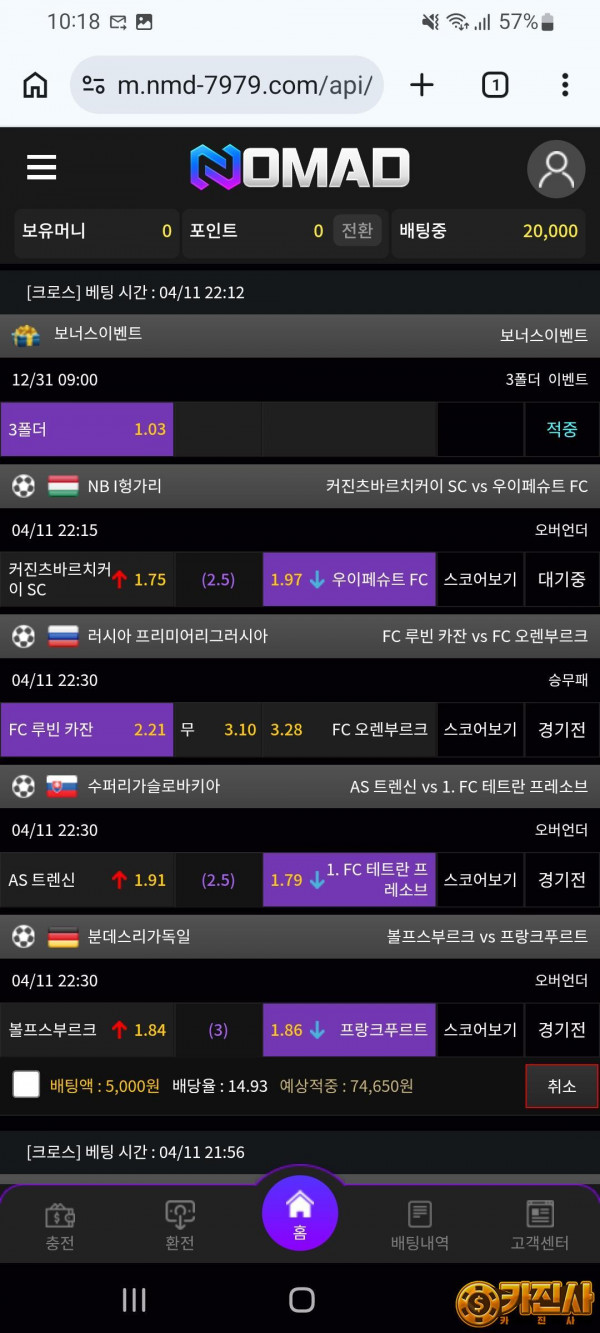Screen dimensions: 600x1333
Task: Open the browser tab switcher
Action: (x=495, y=85)
